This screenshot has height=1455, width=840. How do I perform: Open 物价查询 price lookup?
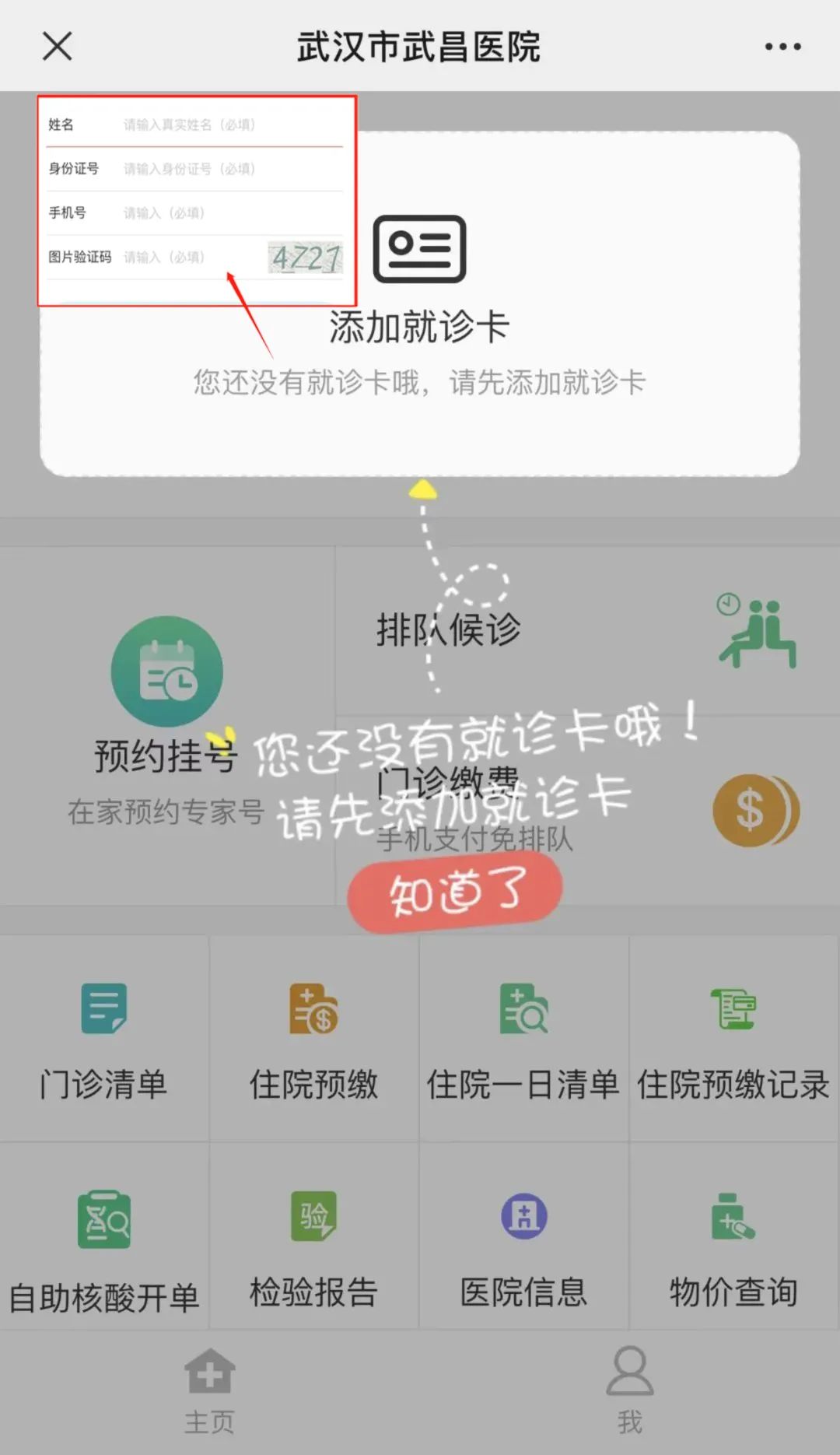coord(733,1245)
